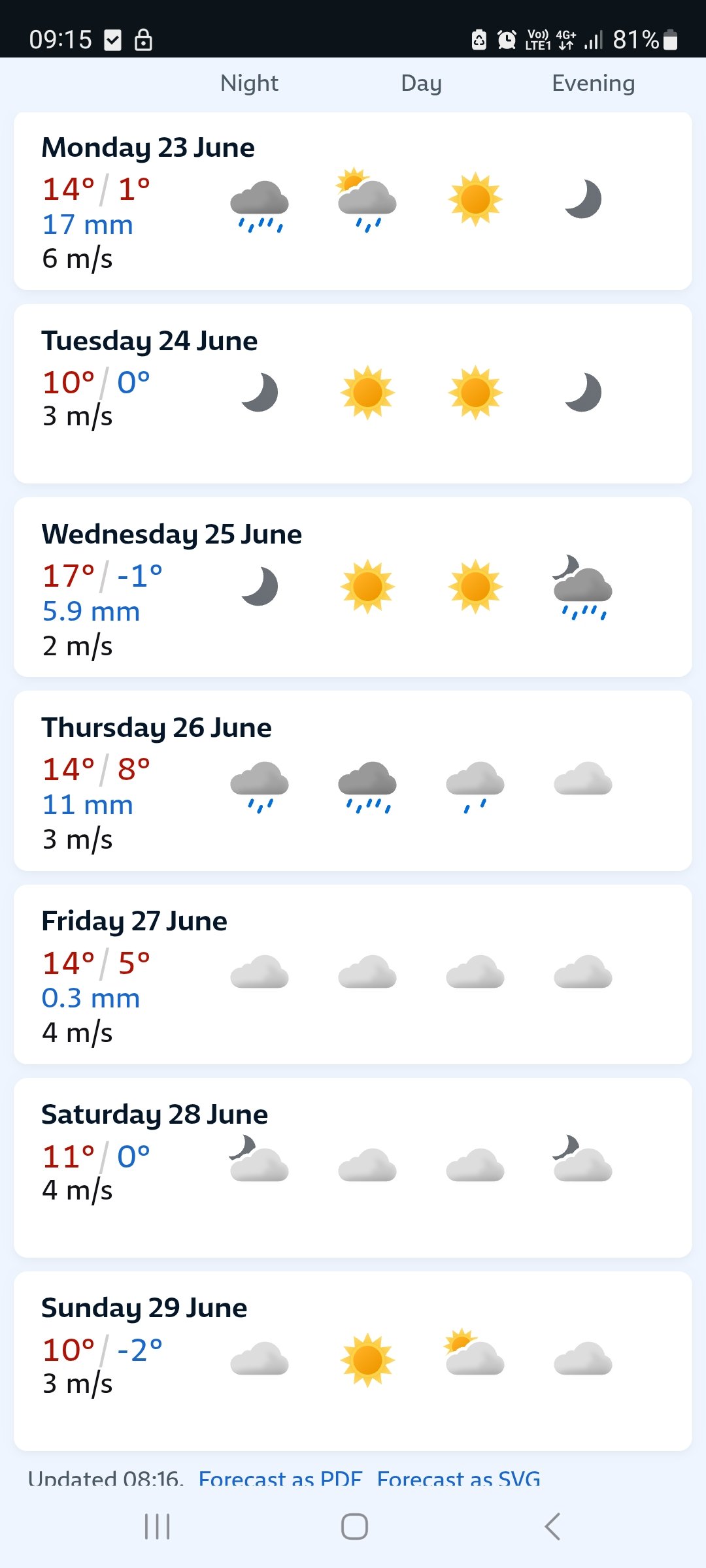Screen dimensions: 706x1568
Task: Open the Forecast as PDF link
Action: coord(280,1478)
